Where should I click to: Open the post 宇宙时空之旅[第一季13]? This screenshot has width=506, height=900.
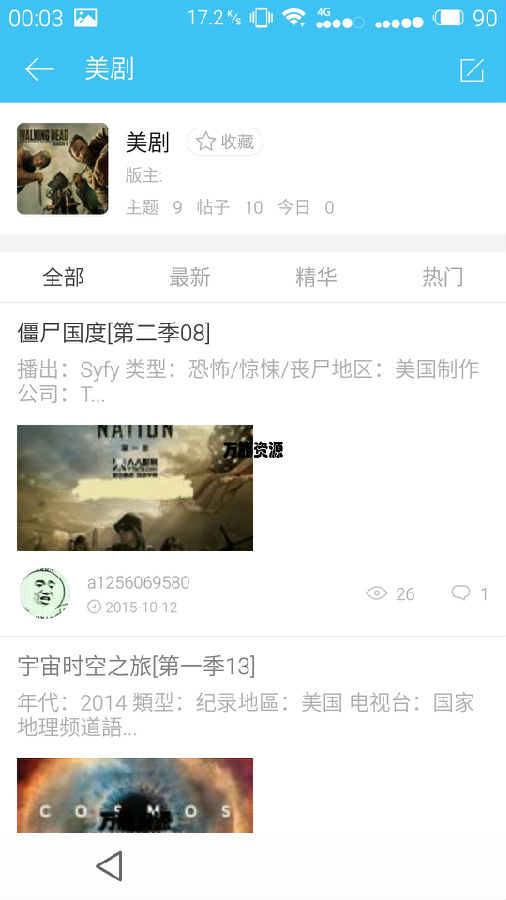point(136,666)
